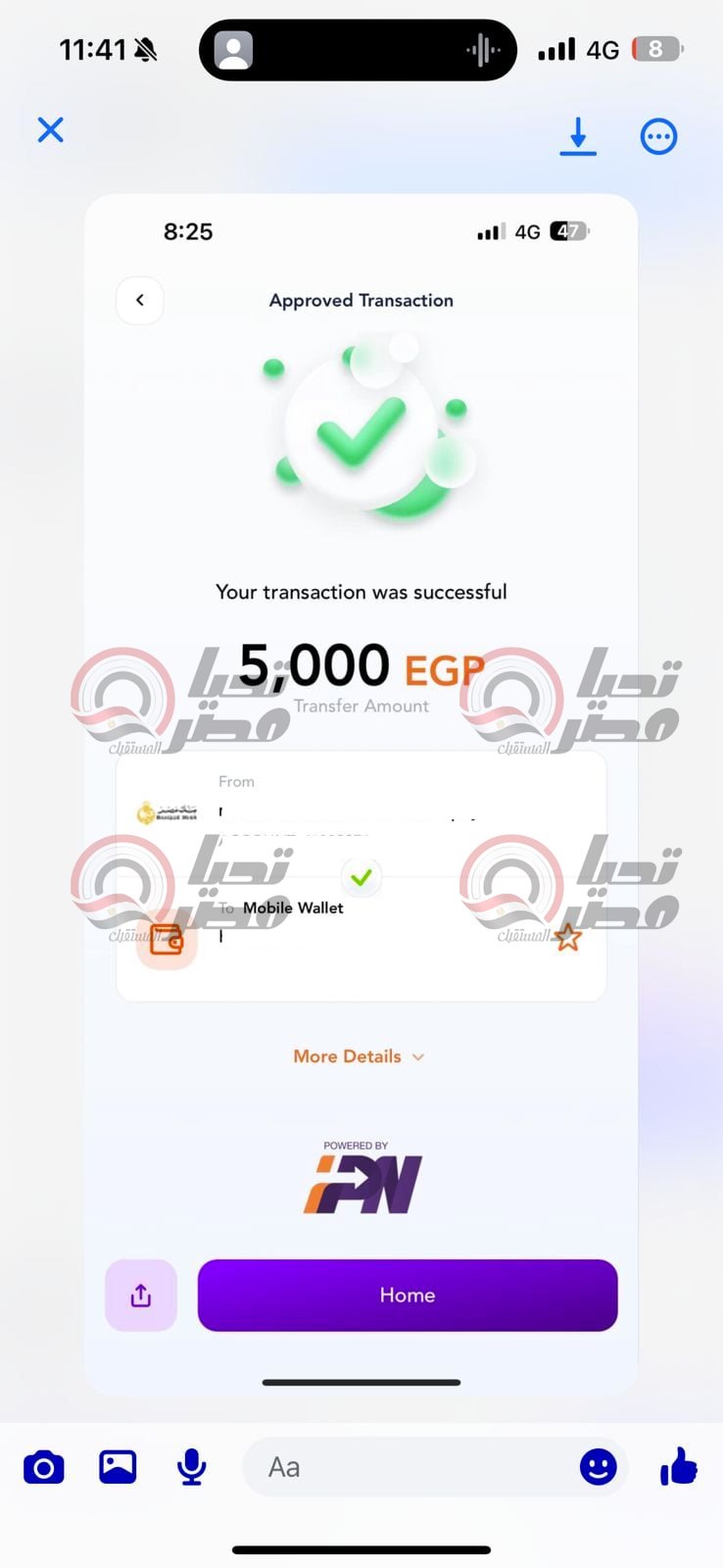This screenshot has height=1568, width=723.
Task: Send a thumbs-up like
Action: click(678, 1467)
